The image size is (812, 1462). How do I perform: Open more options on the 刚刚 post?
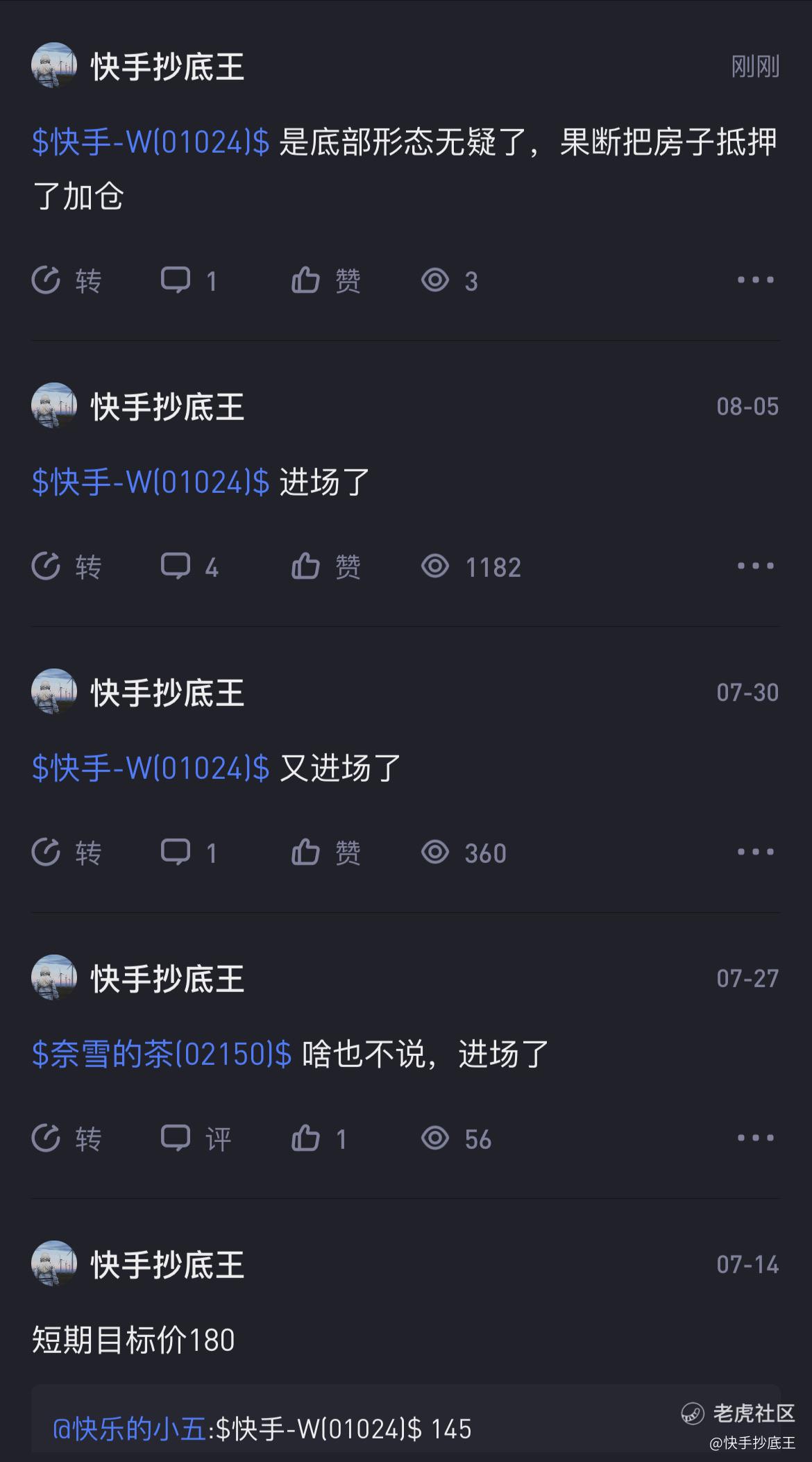755,280
